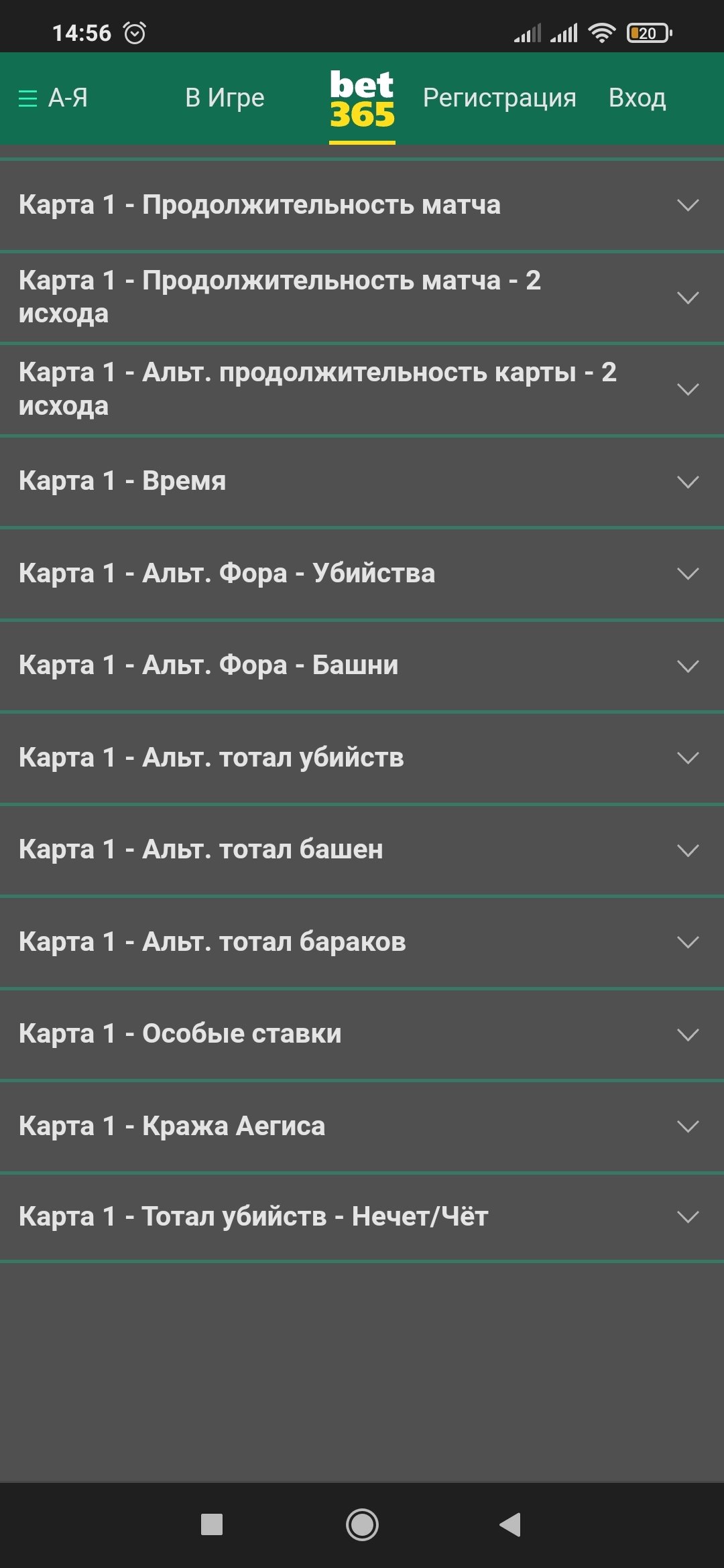Expand Карта 1 - Продолжительность матча - 2 исхода
The image size is (724, 1568).
[362, 297]
